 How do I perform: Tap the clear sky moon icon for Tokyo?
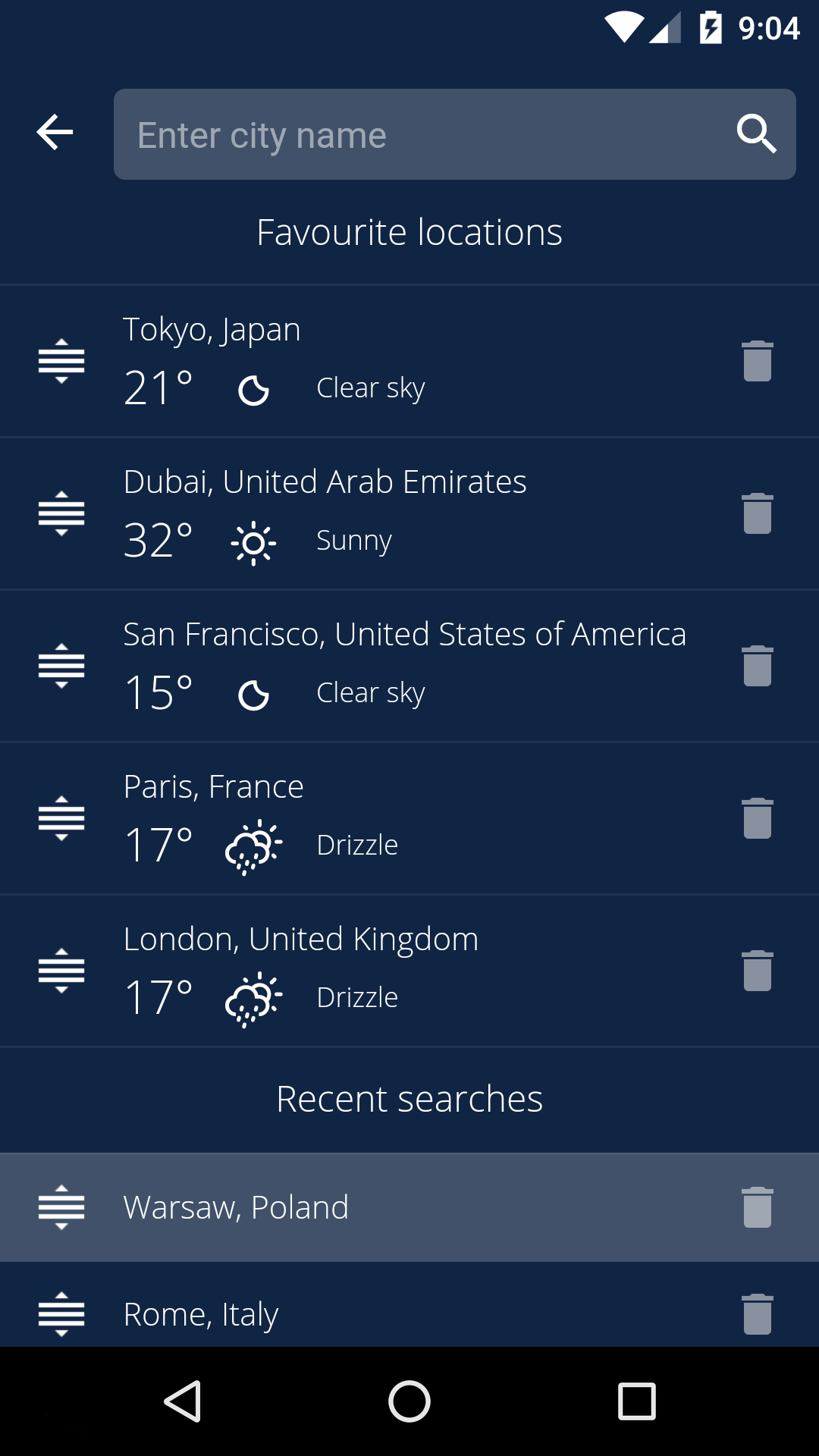coord(255,389)
